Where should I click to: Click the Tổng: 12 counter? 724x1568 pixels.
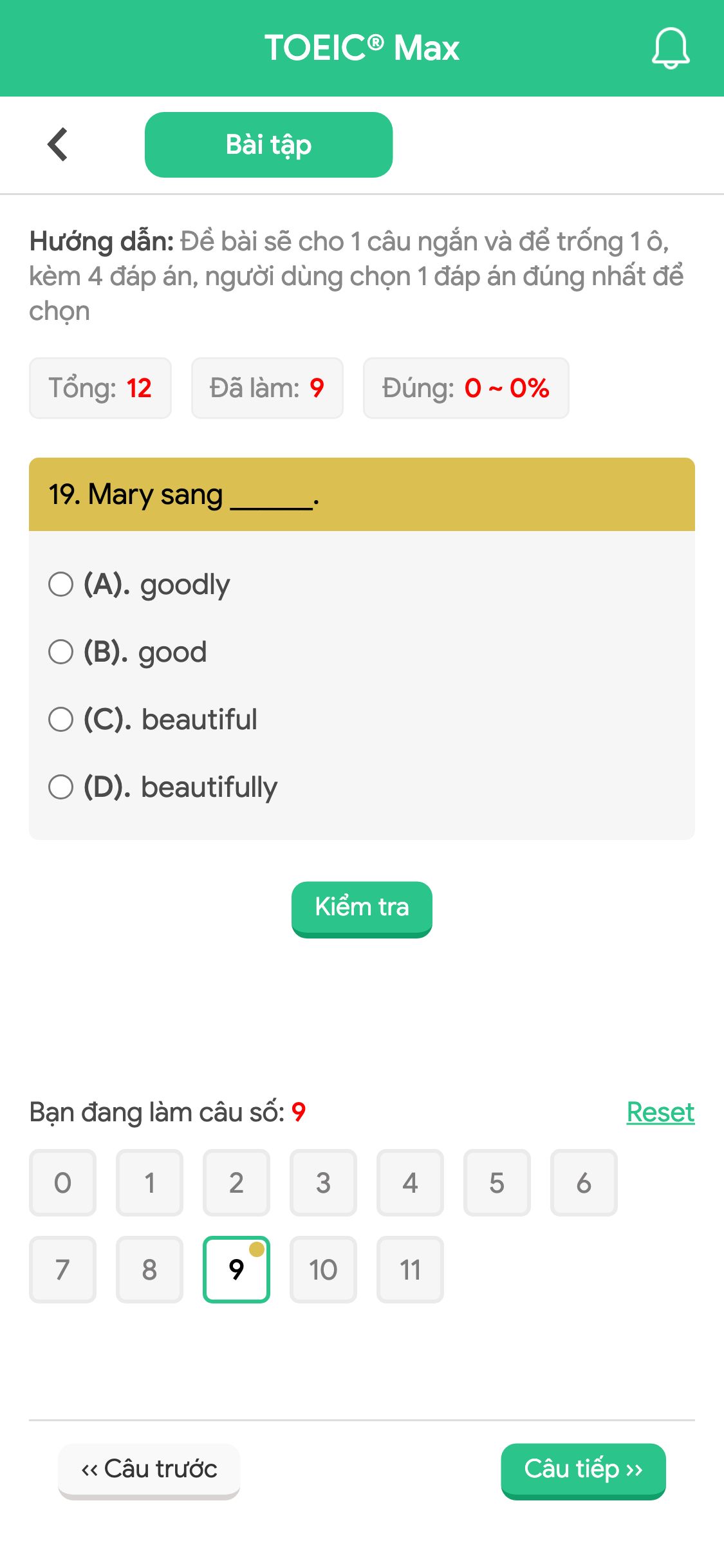(x=100, y=387)
